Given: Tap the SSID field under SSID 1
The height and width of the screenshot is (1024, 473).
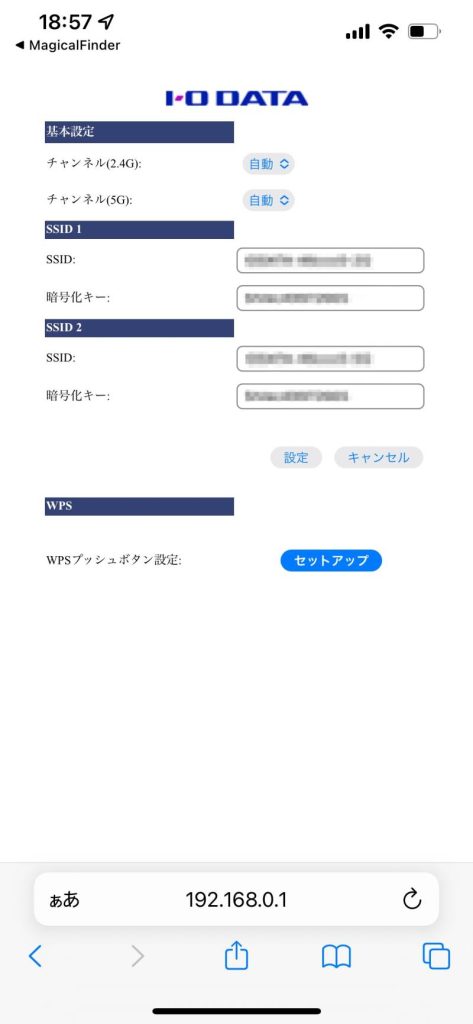Looking at the screenshot, I should click(x=330, y=261).
